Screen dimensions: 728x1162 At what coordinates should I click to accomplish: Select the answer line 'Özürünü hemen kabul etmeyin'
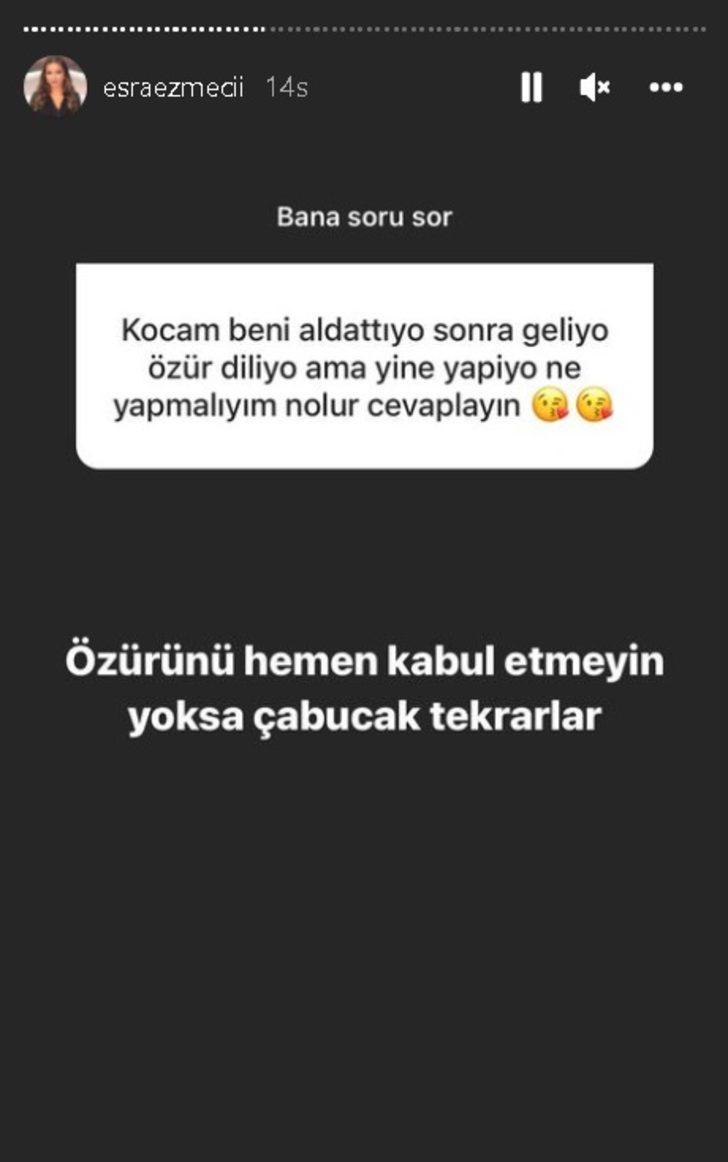point(364,661)
